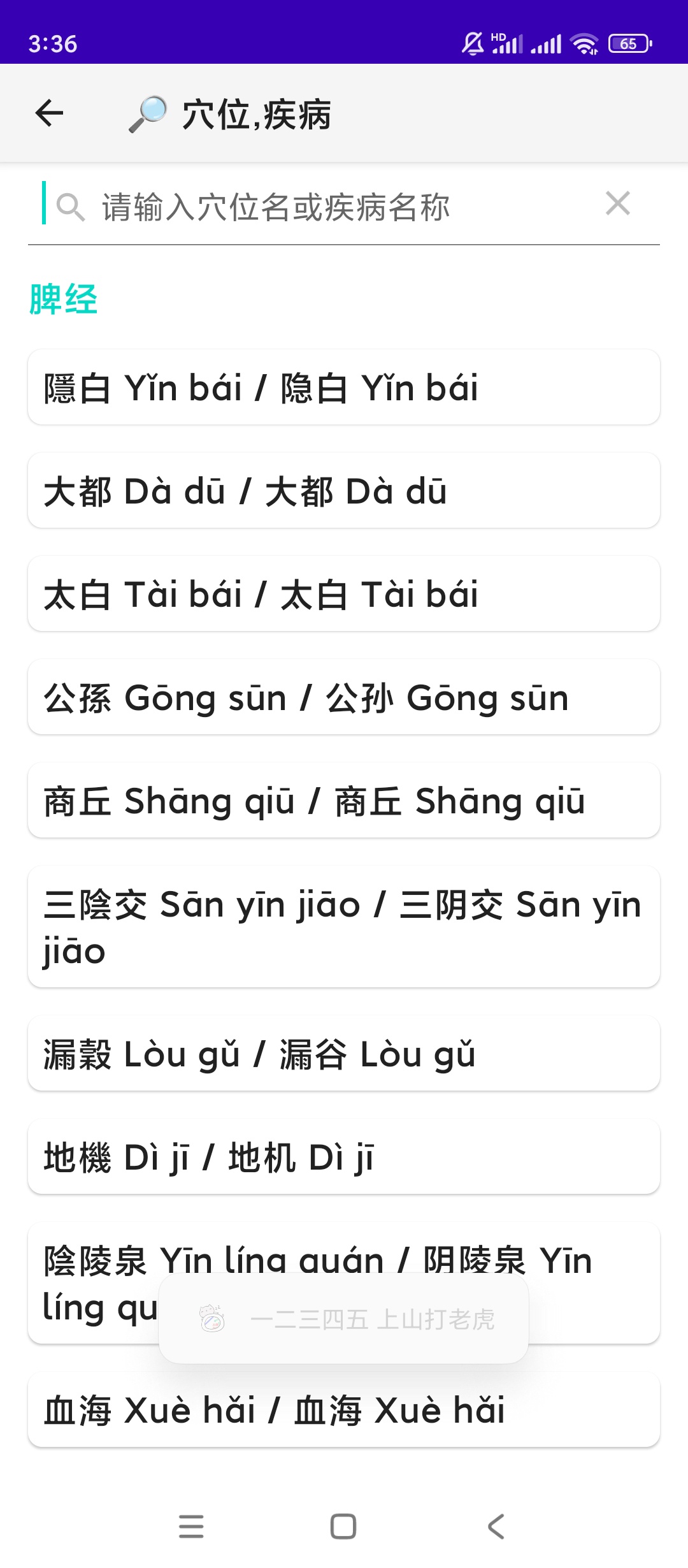Open the 隱白 Yǐn bái acupoint
The width and height of the screenshot is (688, 1568).
[x=344, y=387]
